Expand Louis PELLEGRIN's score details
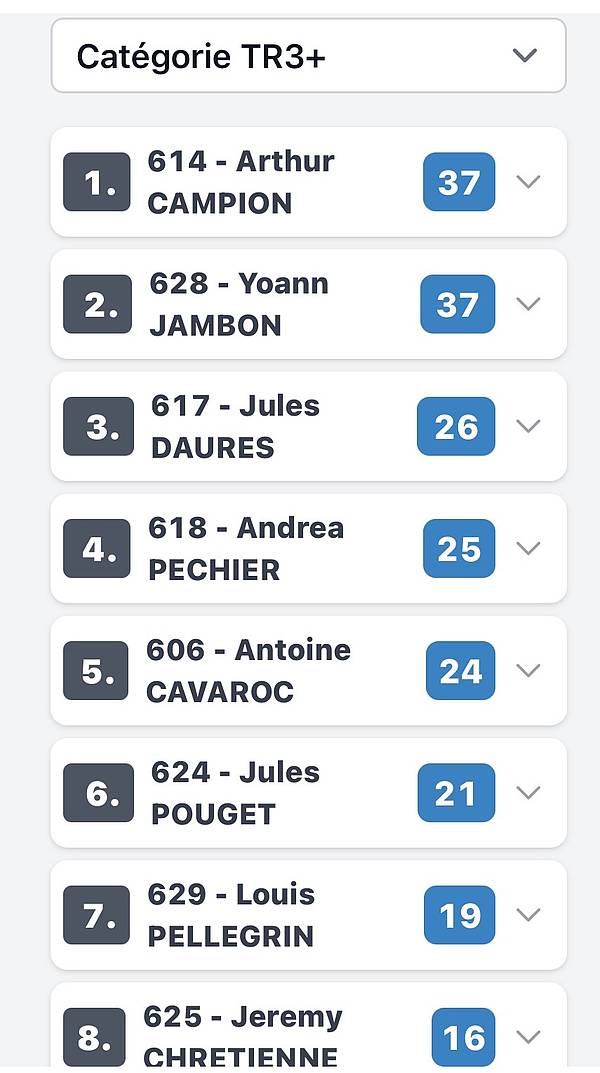The height and width of the screenshot is (1073, 600). [528, 914]
